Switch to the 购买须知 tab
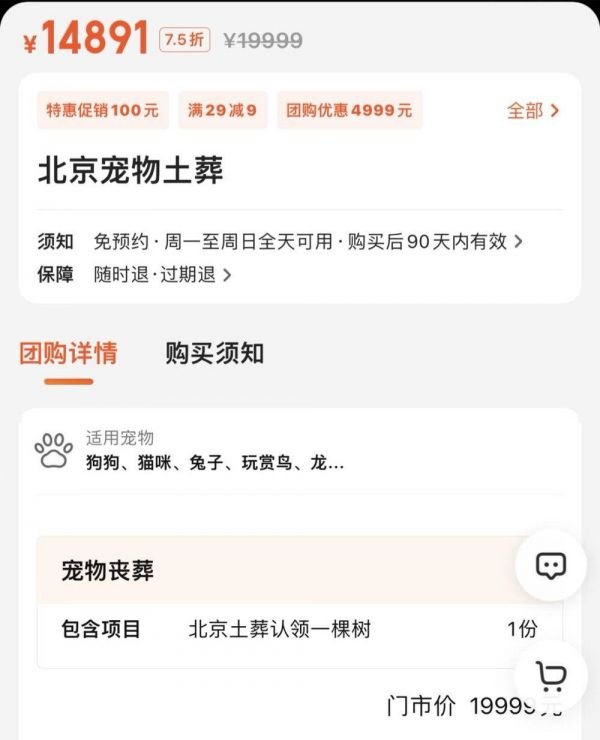 coord(214,353)
